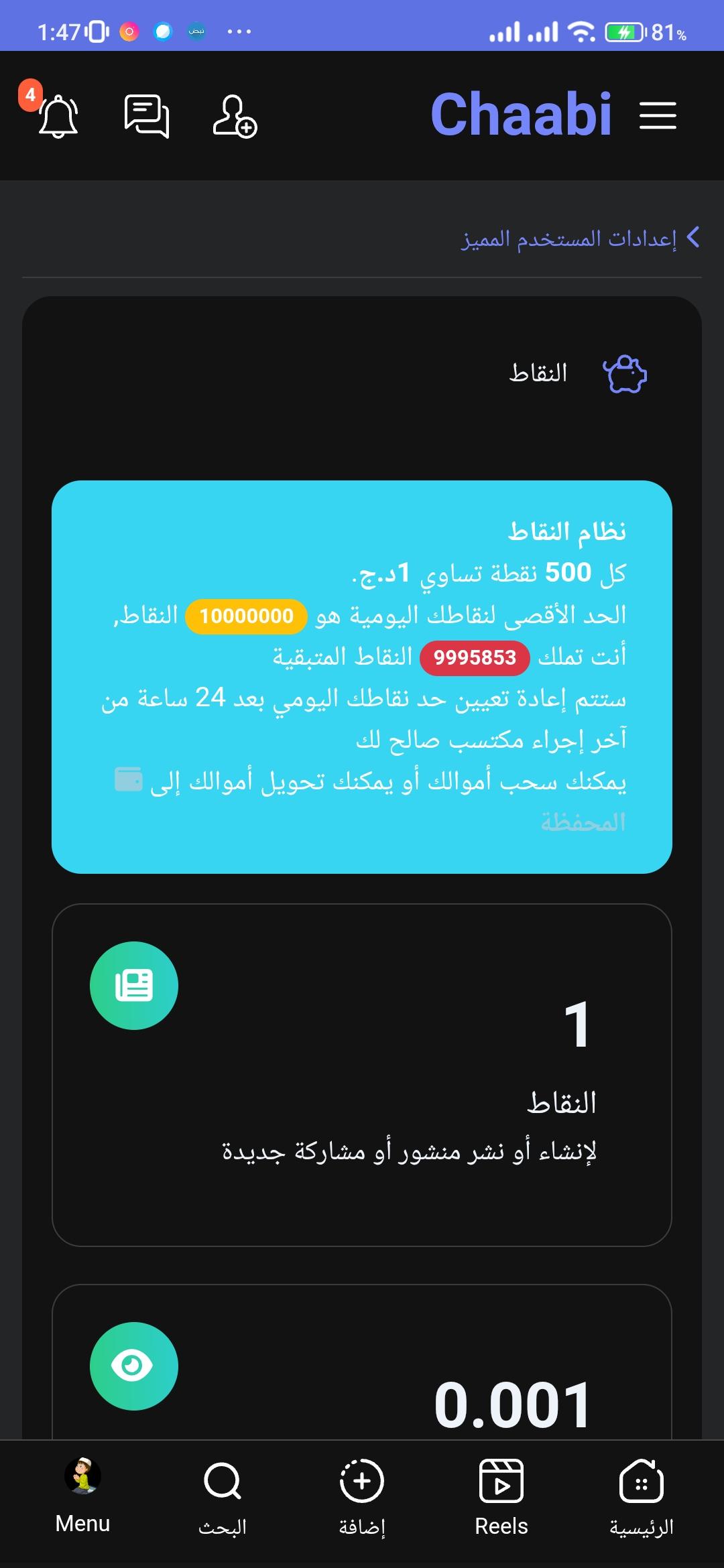Switch to the Reels tab
This screenshot has height=1568, width=724.
(501, 1496)
